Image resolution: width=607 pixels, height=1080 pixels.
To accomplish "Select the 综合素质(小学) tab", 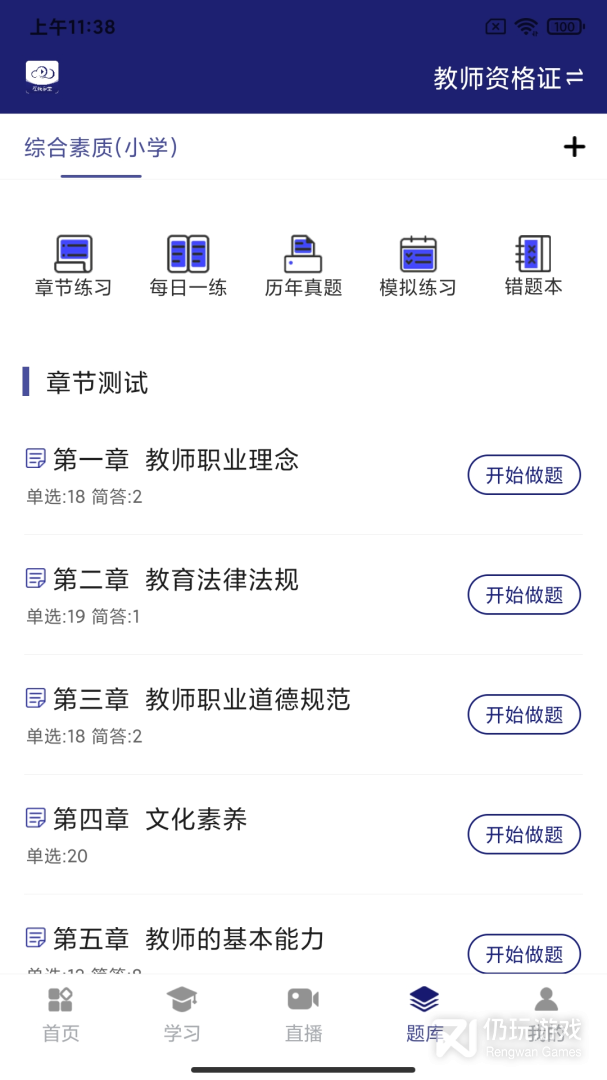I will (101, 147).
